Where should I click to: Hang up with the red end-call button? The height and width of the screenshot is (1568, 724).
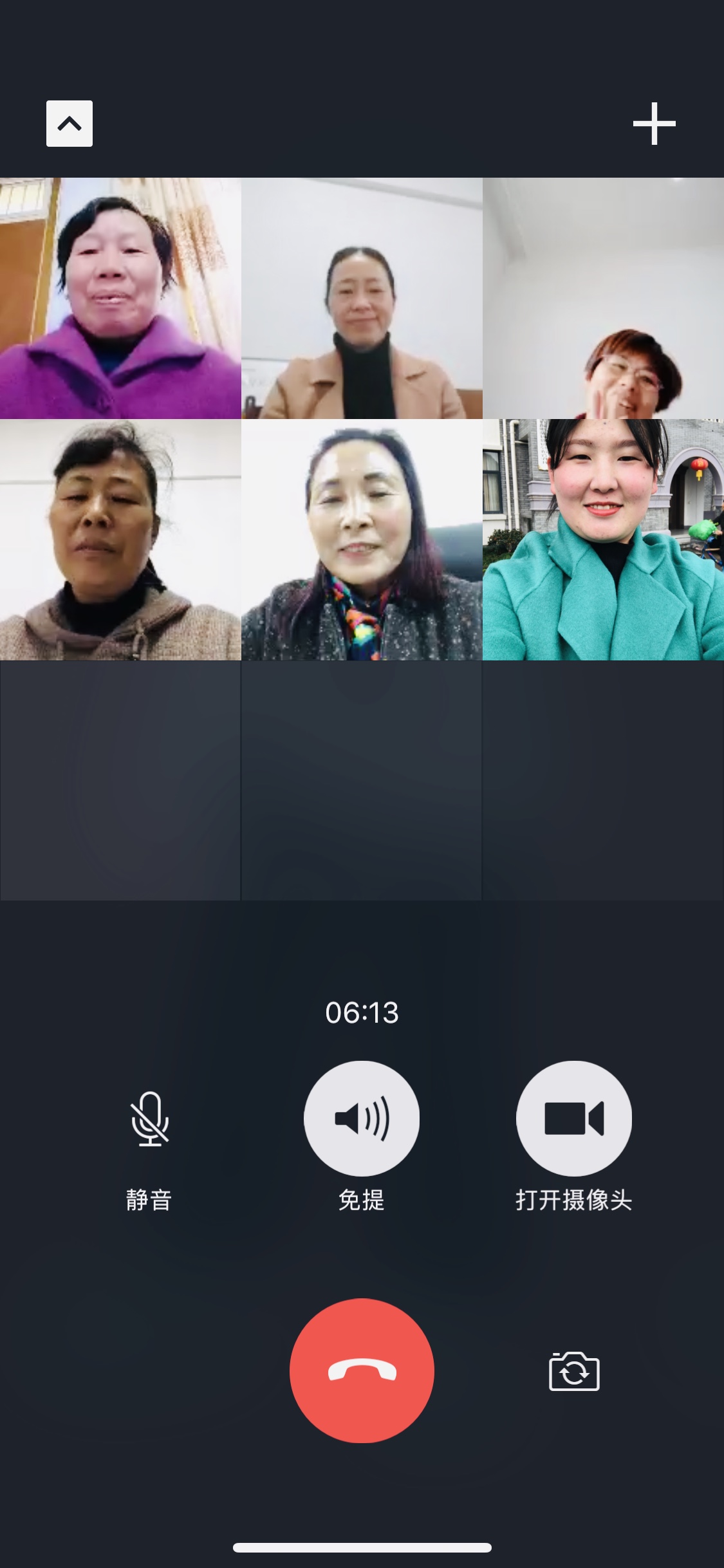coord(362,1370)
